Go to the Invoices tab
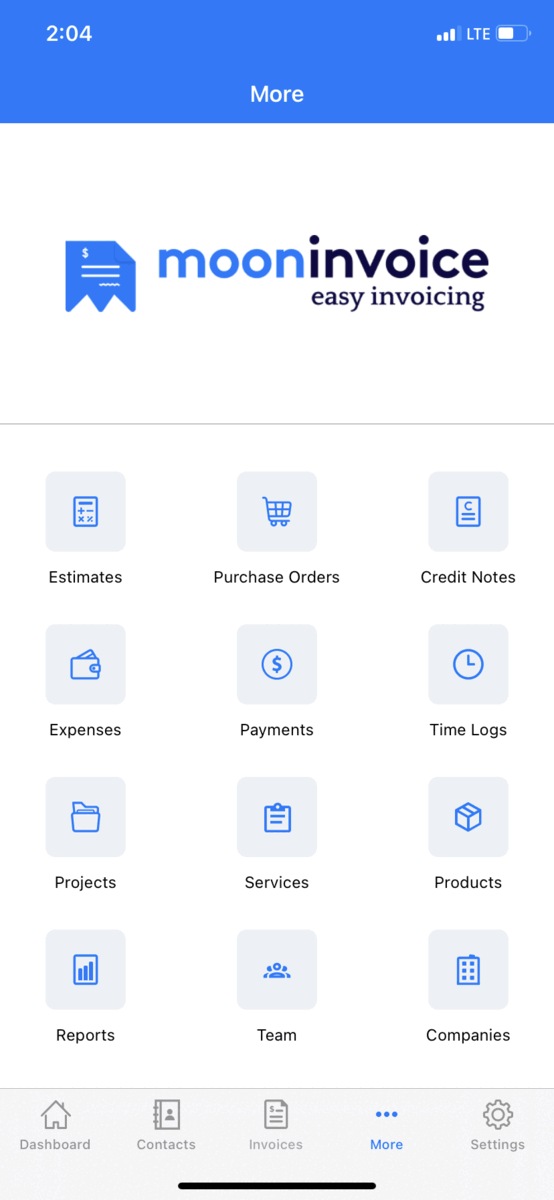554x1200 pixels. pos(276,1125)
